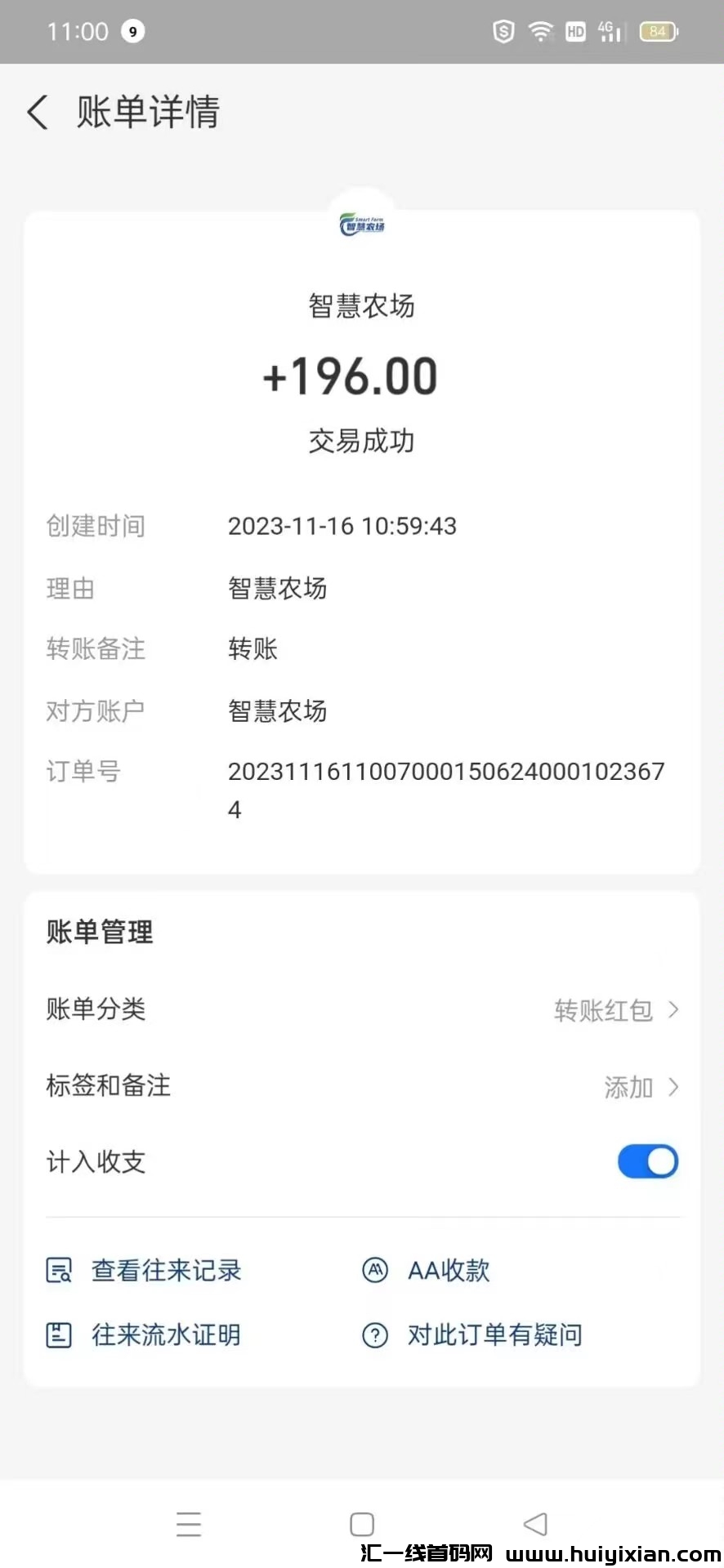Tap the AA收款 circle icon

click(375, 1270)
